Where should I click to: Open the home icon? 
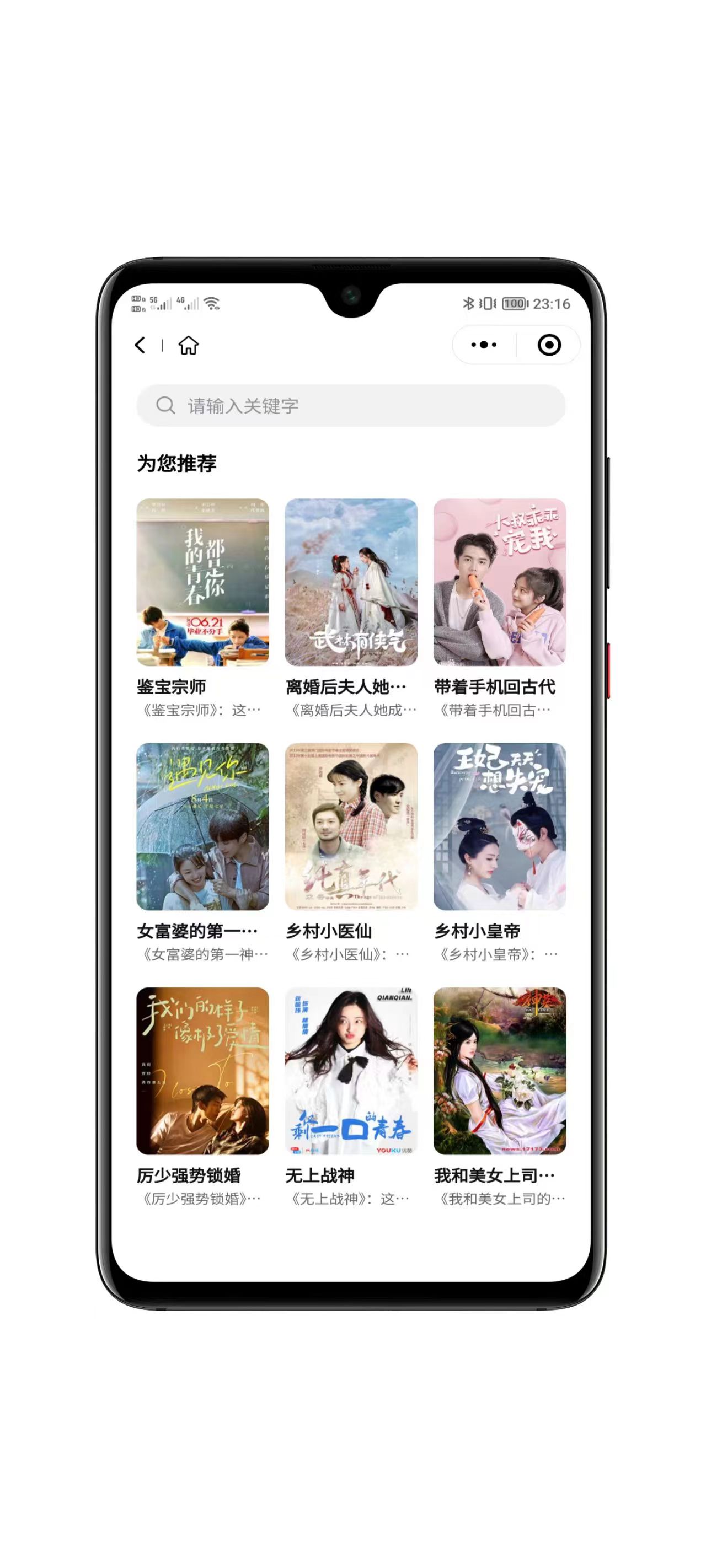[x=188, y=345]
